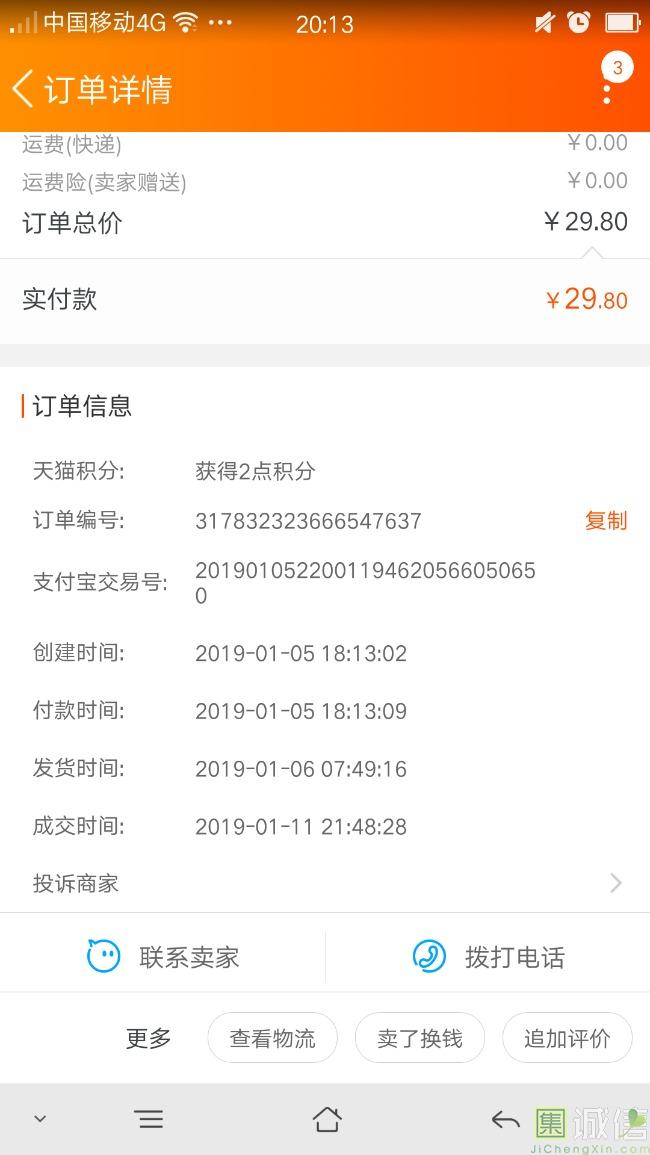Screen dimensions: 650x1155
Task: Call the seller via 拨打电话
Action: pyautogui.click(x=488, y=957)
